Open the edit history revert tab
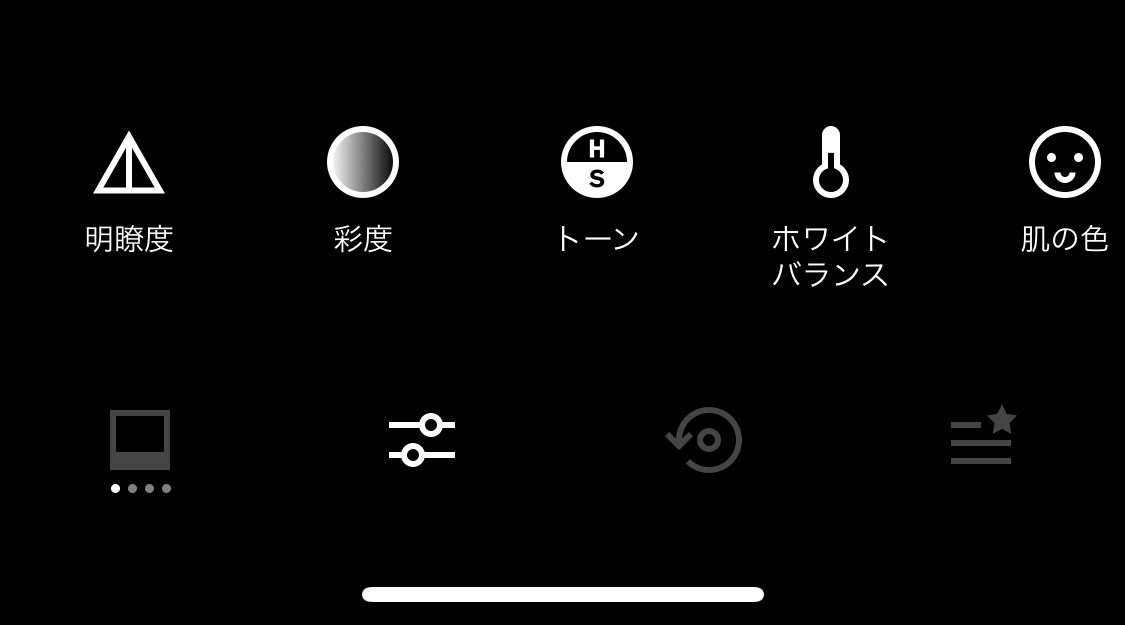 704,440
